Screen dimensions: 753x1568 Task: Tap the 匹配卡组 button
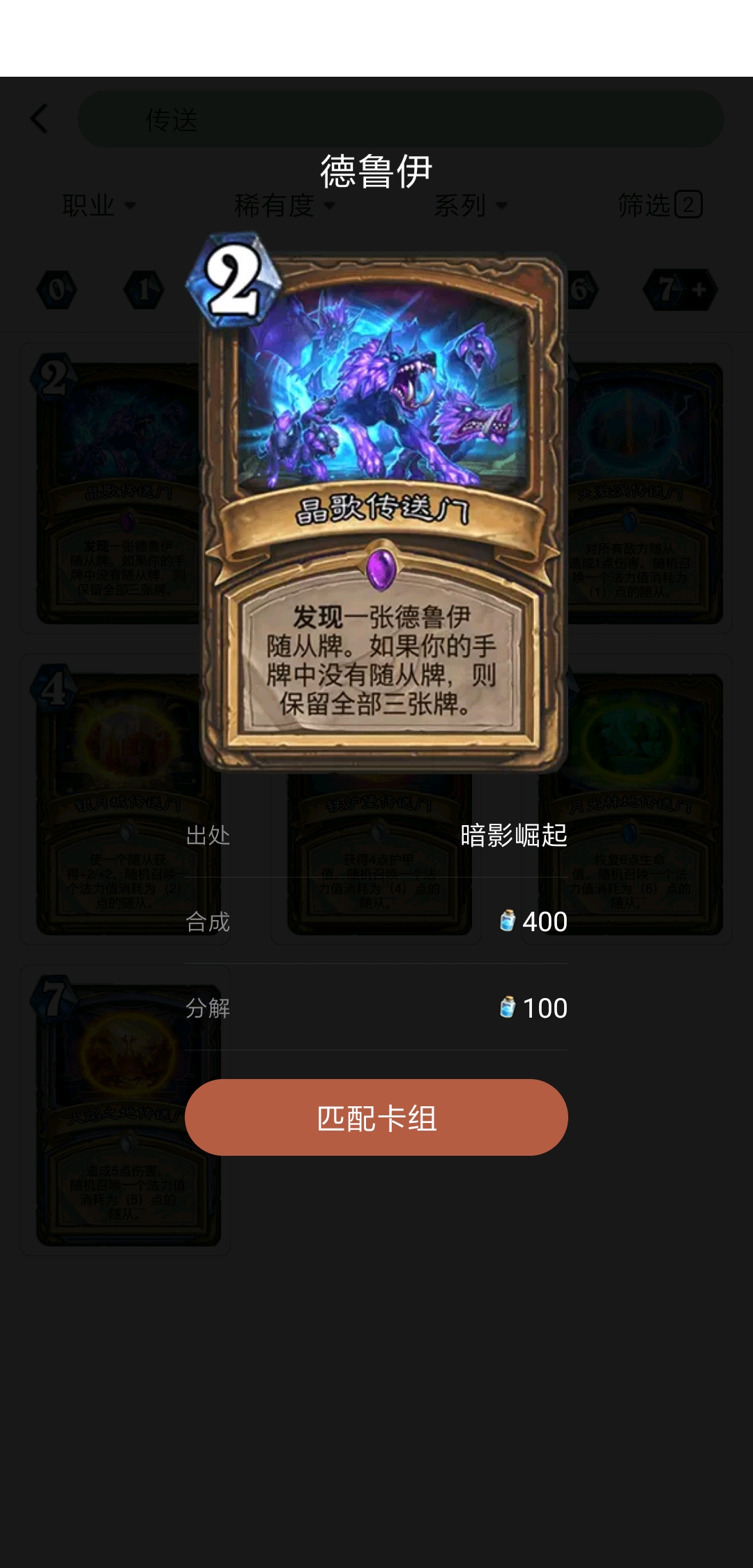(376, 1117)
